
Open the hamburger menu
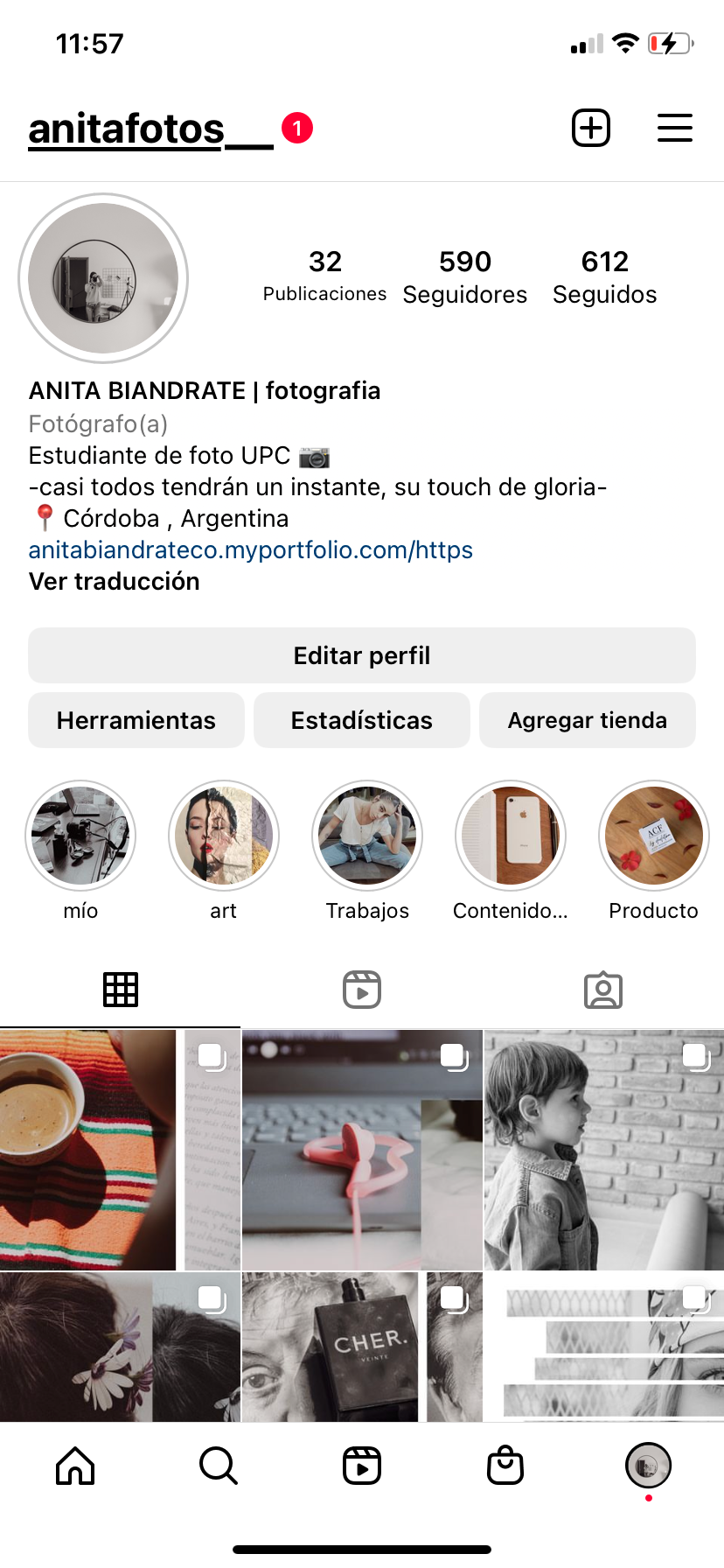(x=675, y=128)
